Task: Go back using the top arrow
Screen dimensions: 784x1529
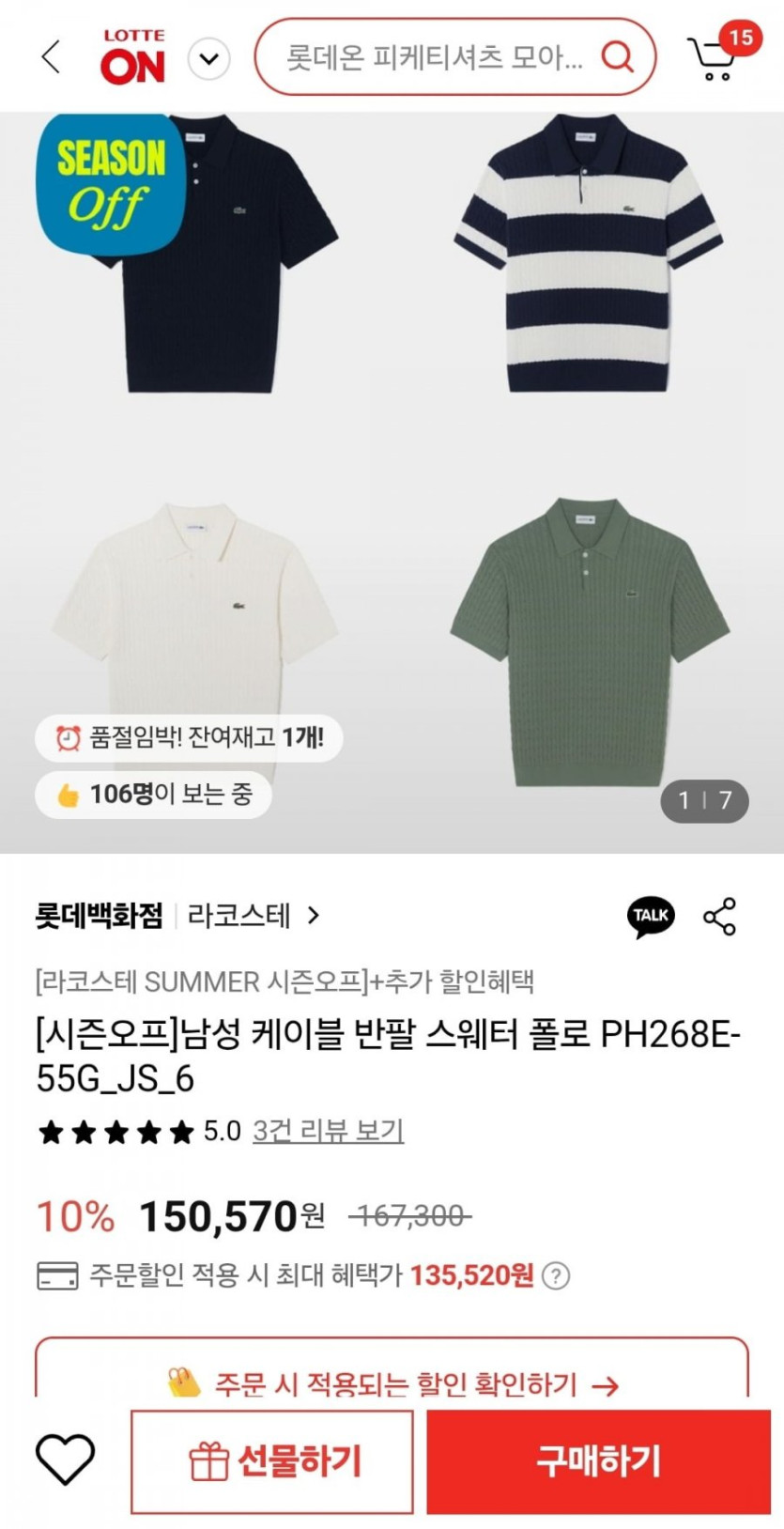Action: 52,57
